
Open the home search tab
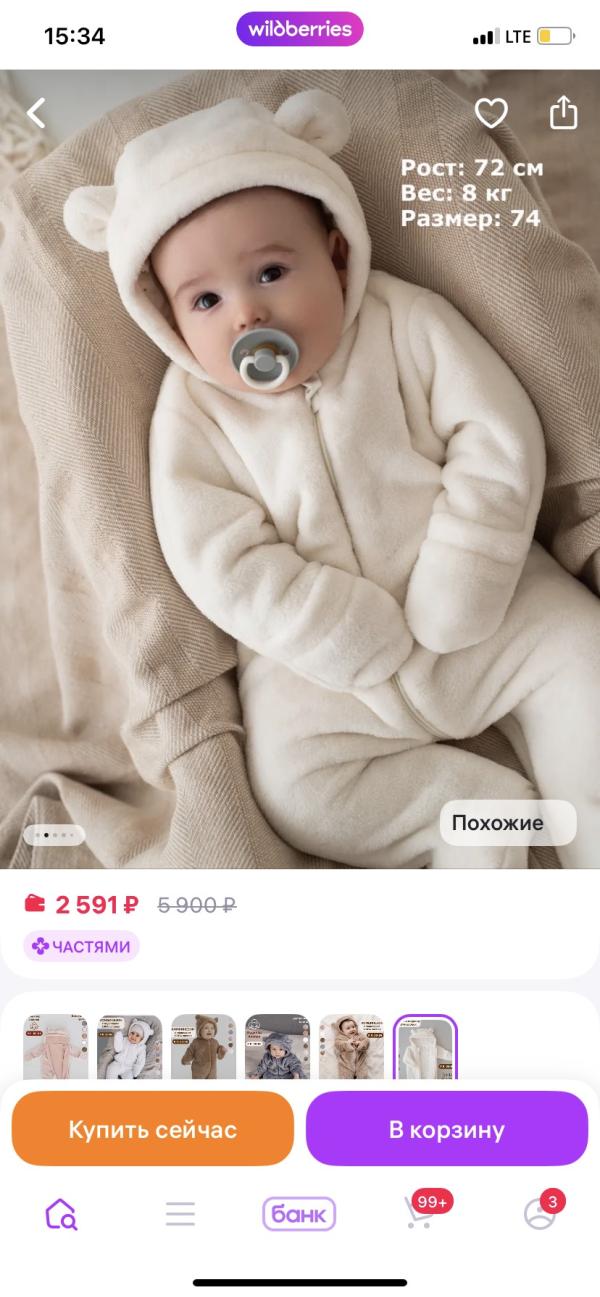coord(61,1214)
